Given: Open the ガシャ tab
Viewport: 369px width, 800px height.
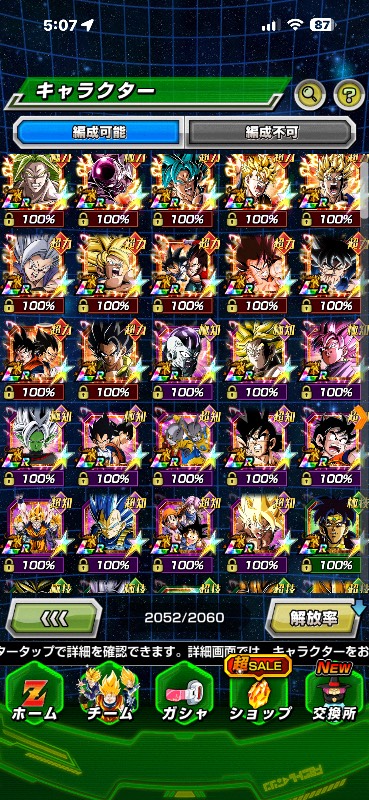Looking at the screenshot, I should (x=184, y=695).
